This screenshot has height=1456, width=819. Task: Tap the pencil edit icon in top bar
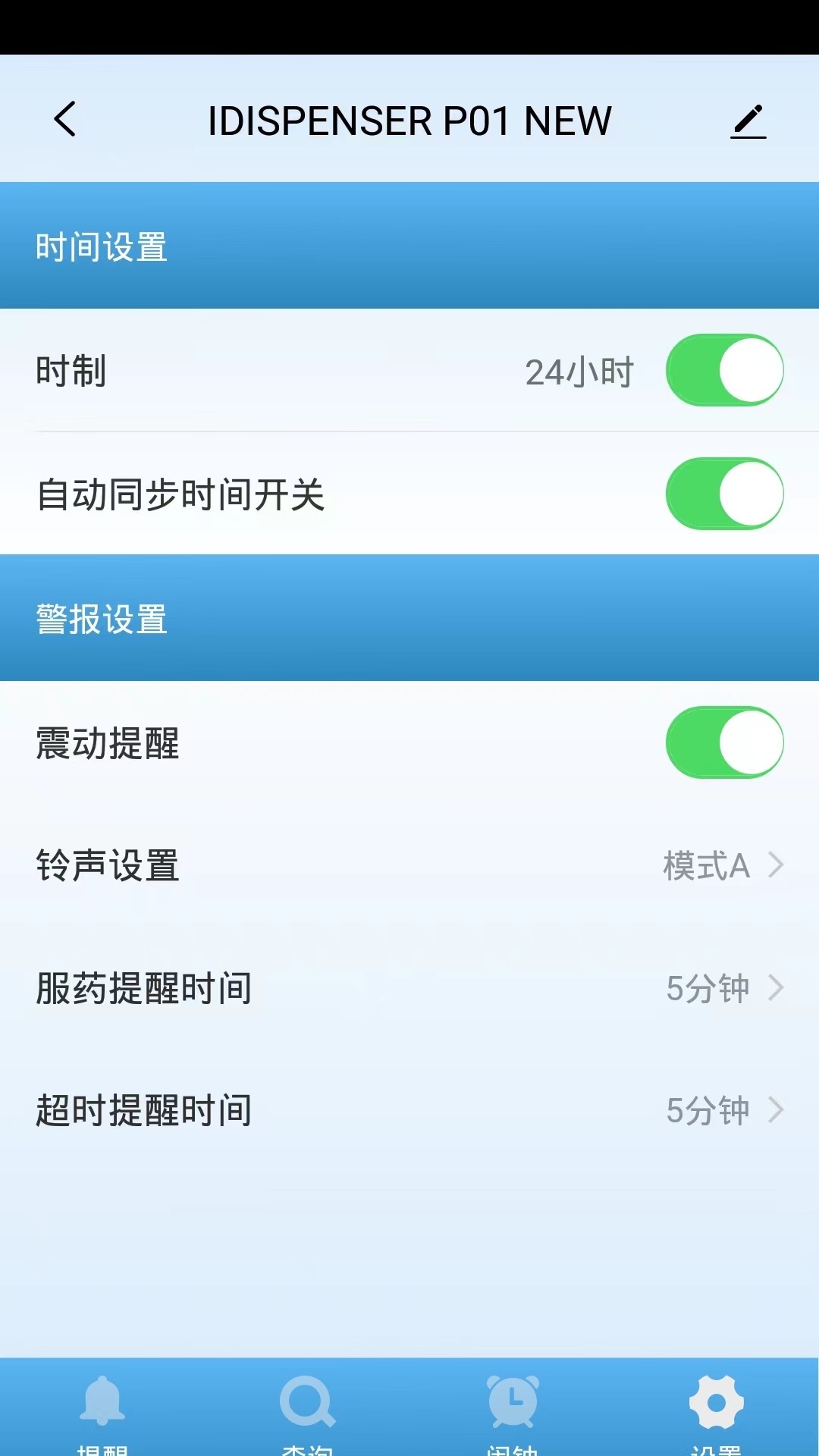coord(749,121)
